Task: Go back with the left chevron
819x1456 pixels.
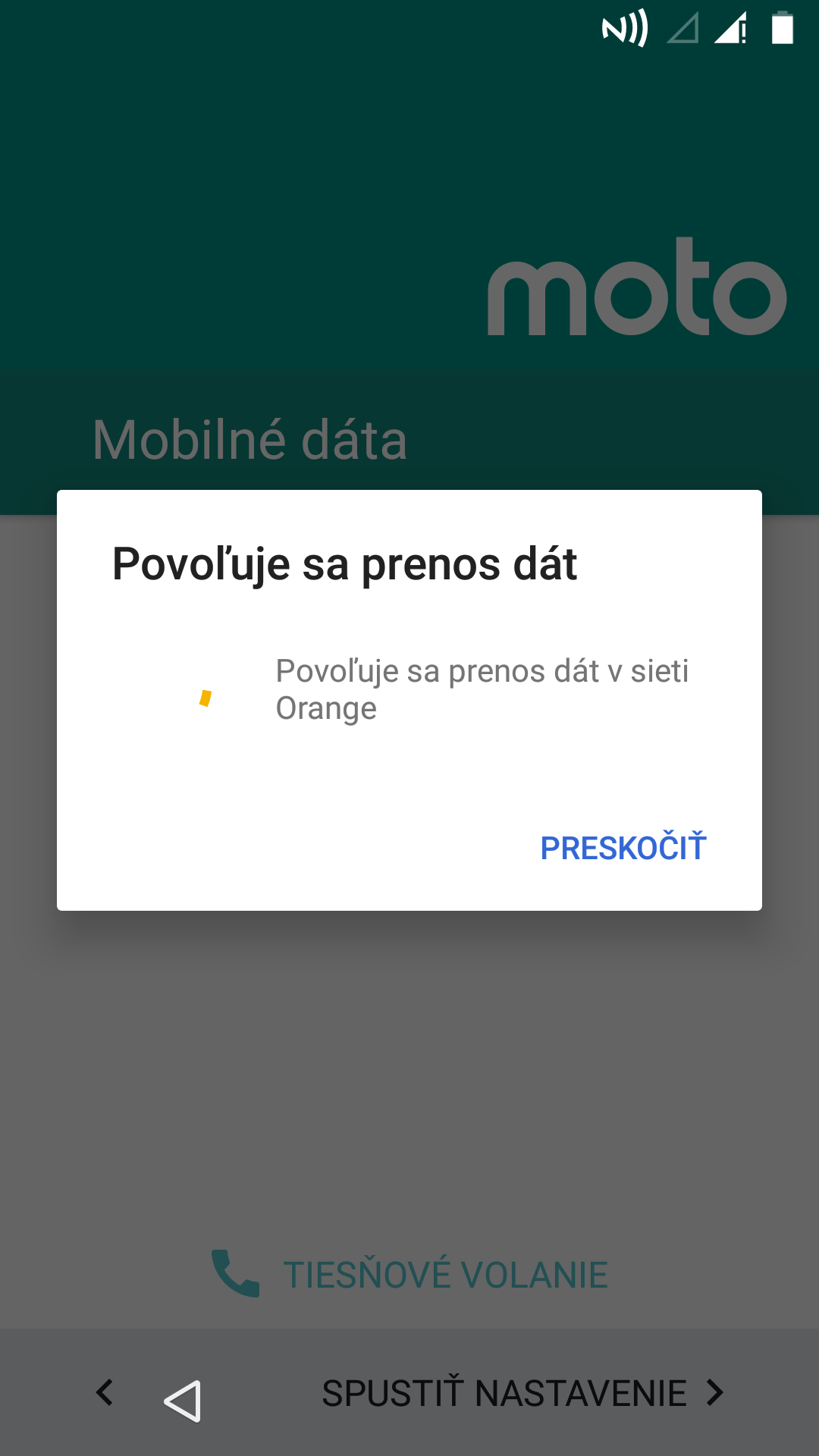Action: click(105, 1392)
